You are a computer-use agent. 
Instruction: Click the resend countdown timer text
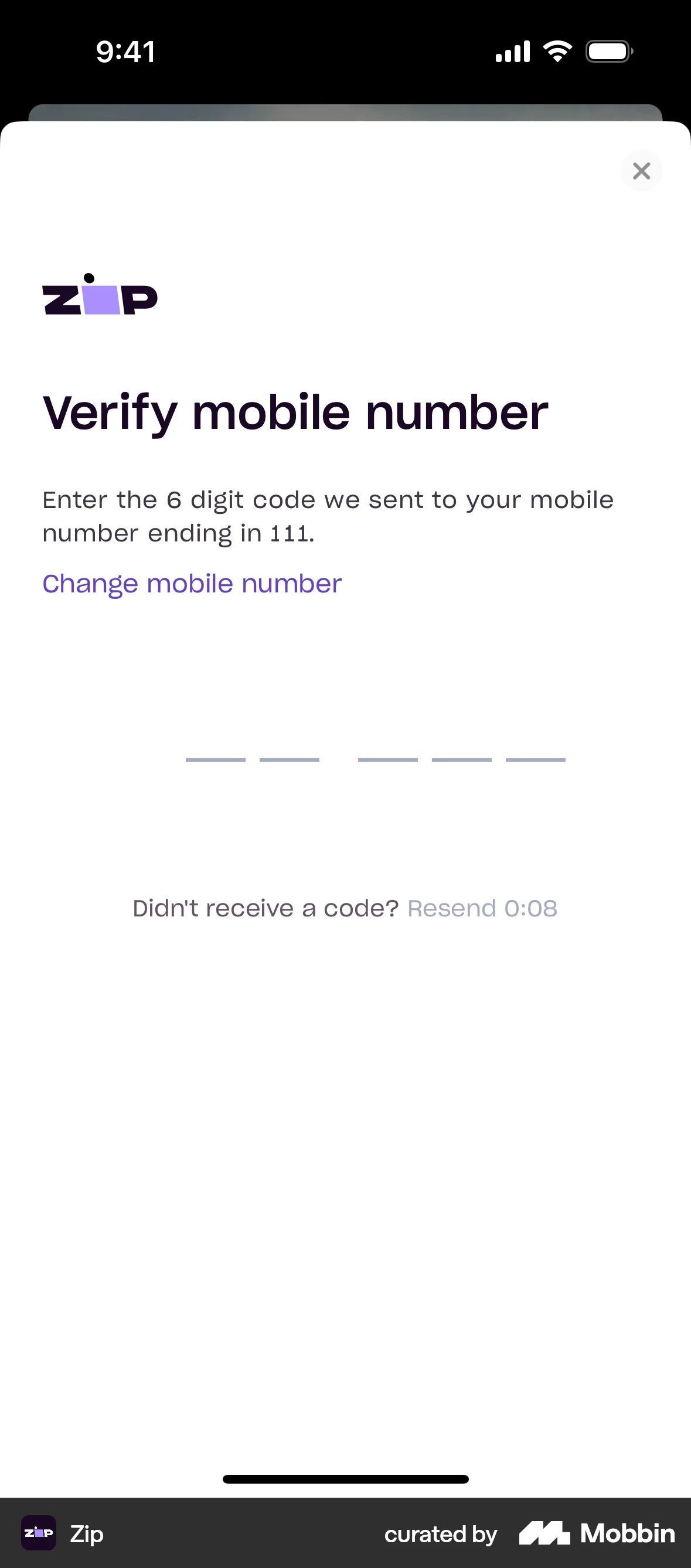pyautogui.click(x=532, y=908)
